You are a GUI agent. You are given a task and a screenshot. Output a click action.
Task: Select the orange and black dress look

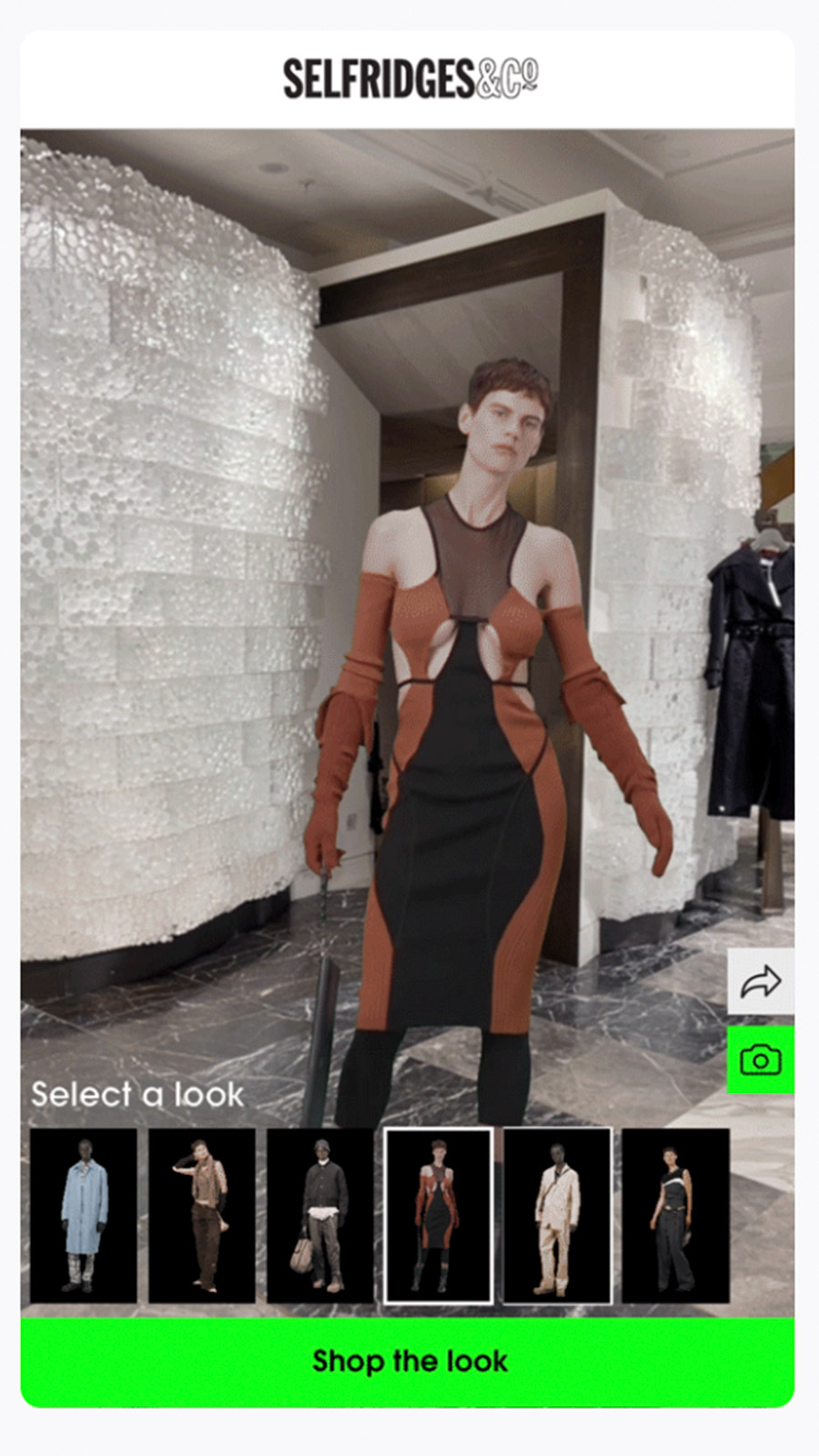(439, 1216)
